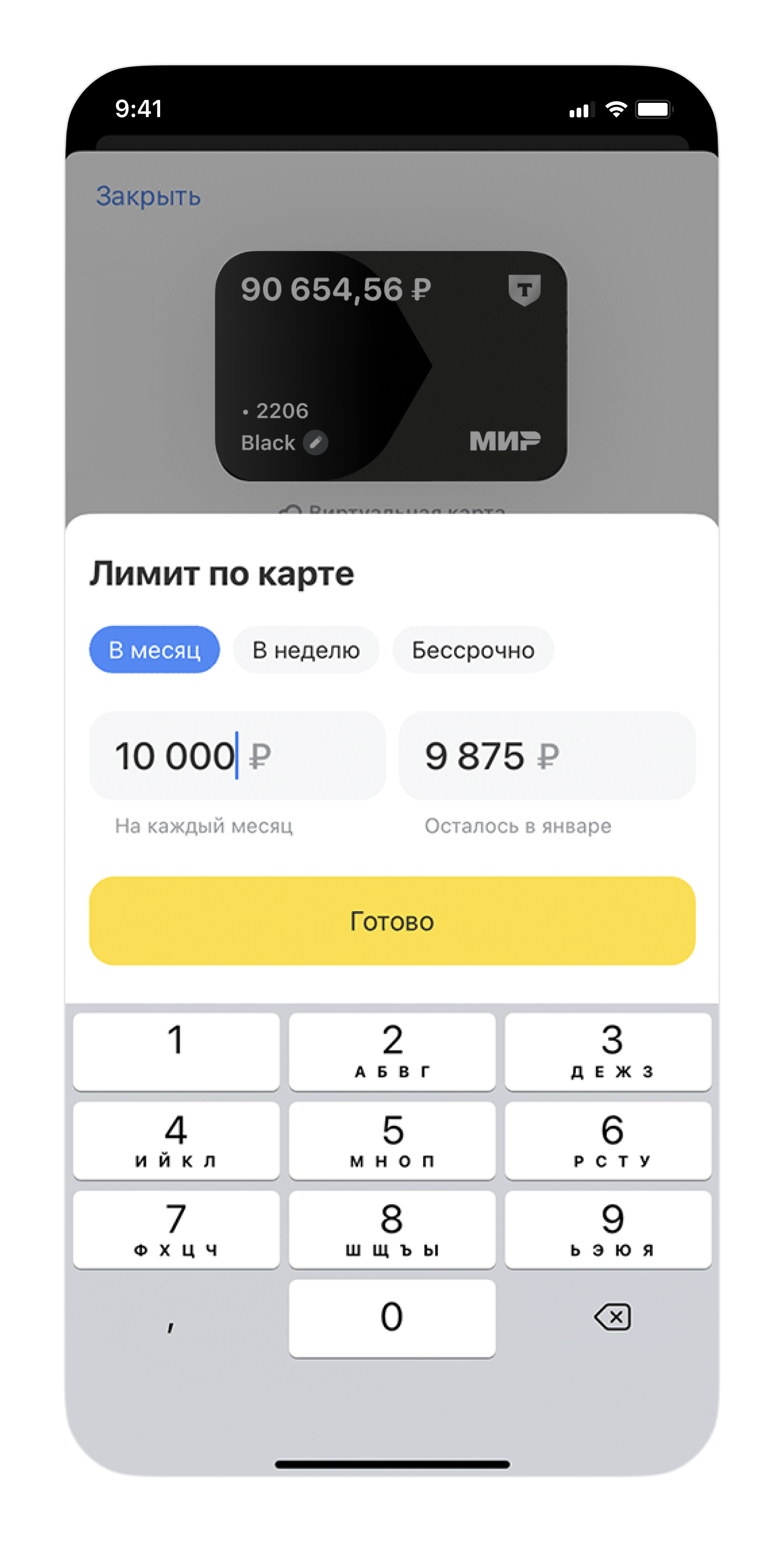Image resolution: width=784 pixels, height=1542 pixels.
Task: Edit the Black card name pencil icon
Action: pos(315,443)
